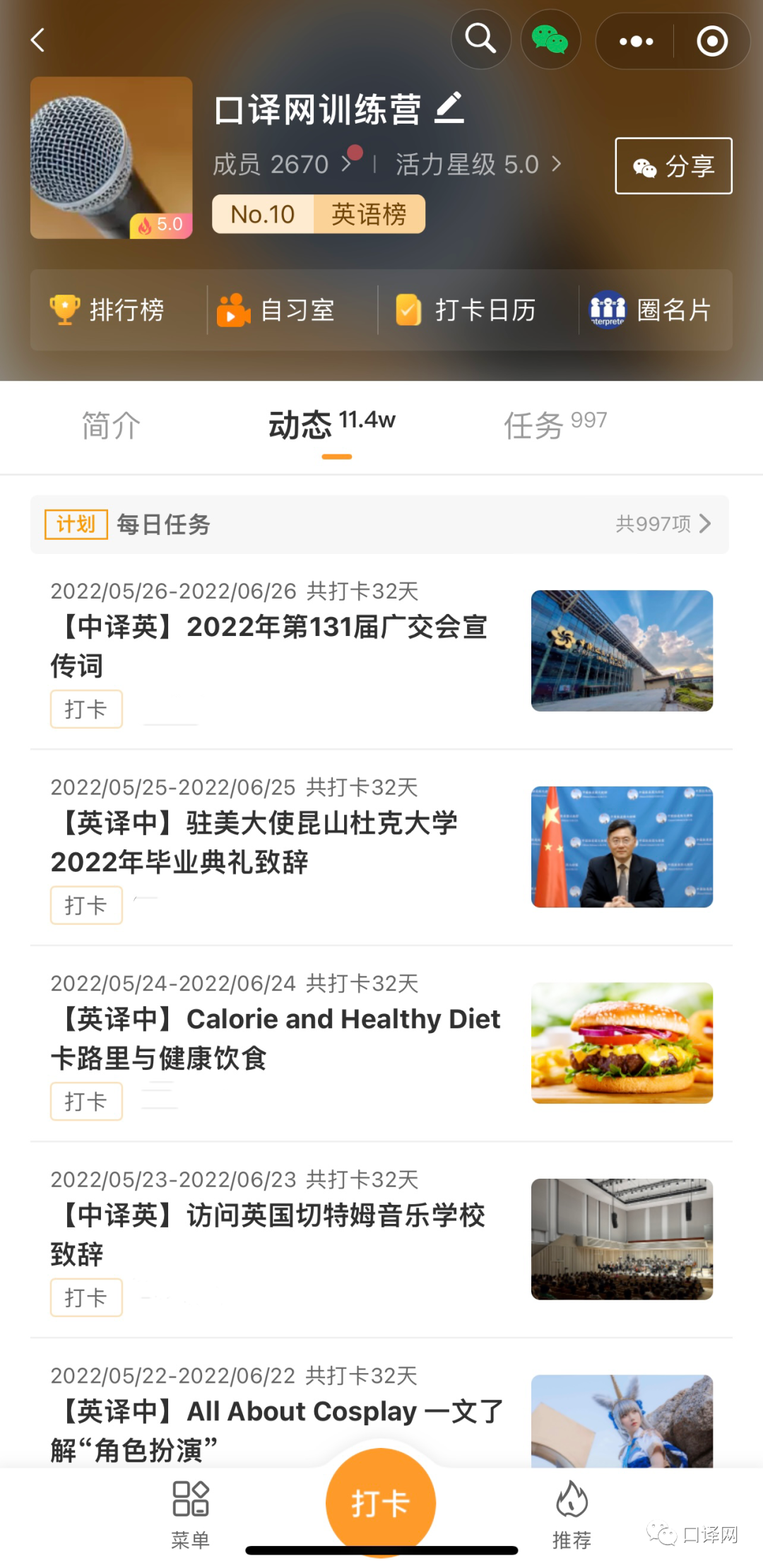Screen dimensions: 763x1568
Task: Tap the 分享 share button
Action: tap(673, 166)
